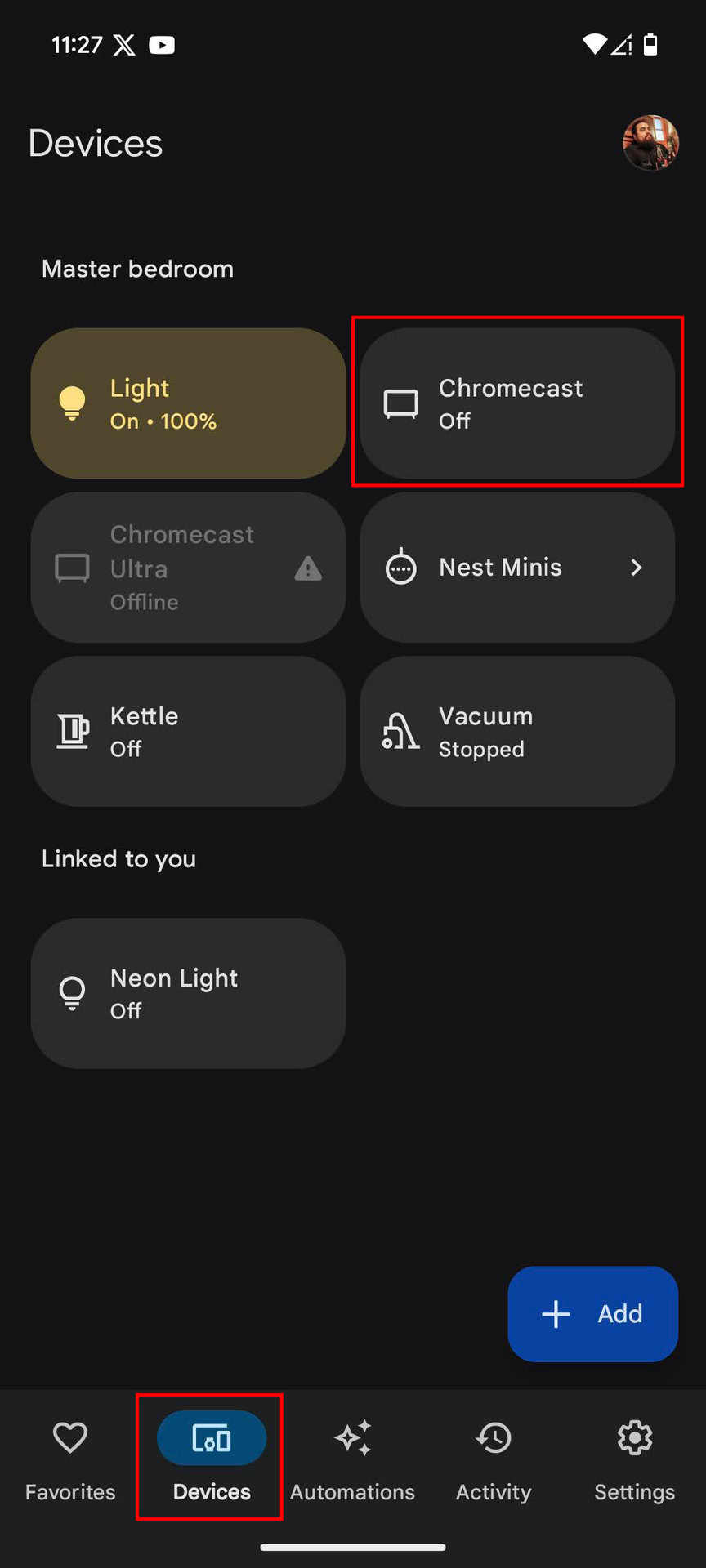Turn on the Neon Light

tap(188, 993)
